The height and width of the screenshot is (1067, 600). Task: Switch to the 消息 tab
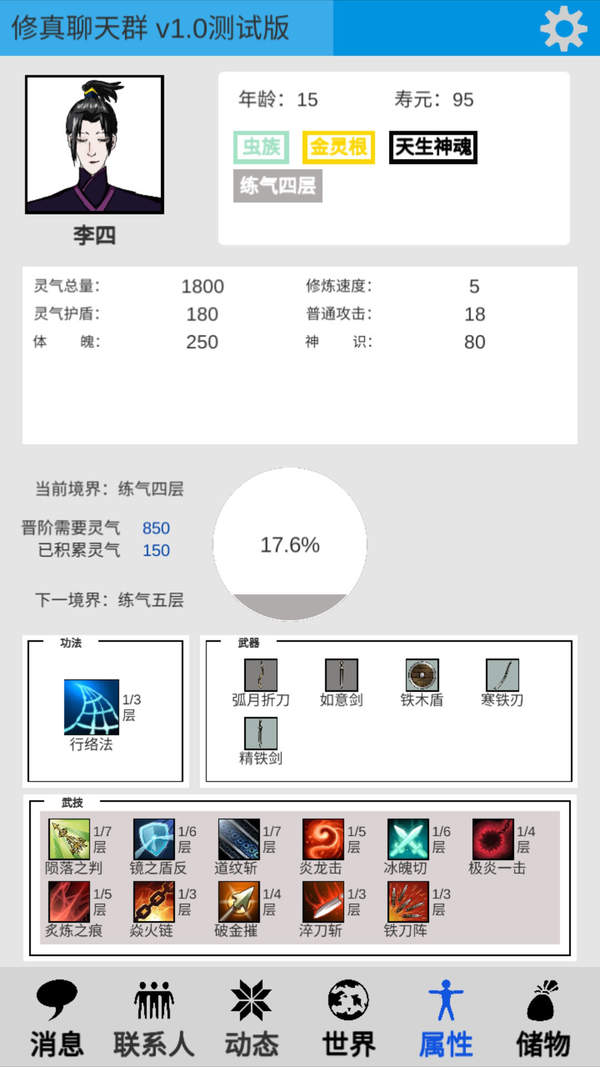(57, 1017)
